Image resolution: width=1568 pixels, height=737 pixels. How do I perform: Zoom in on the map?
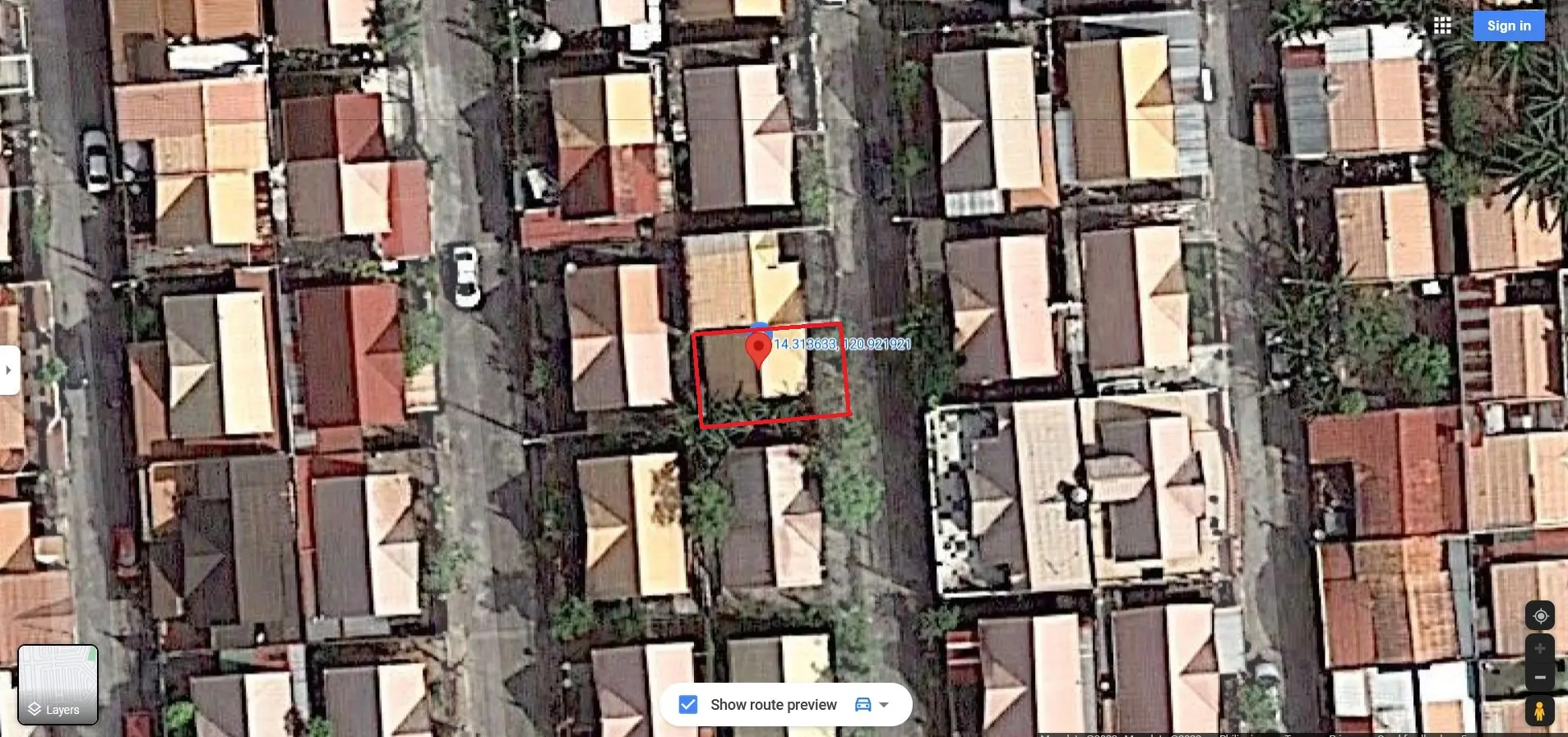1540,649
